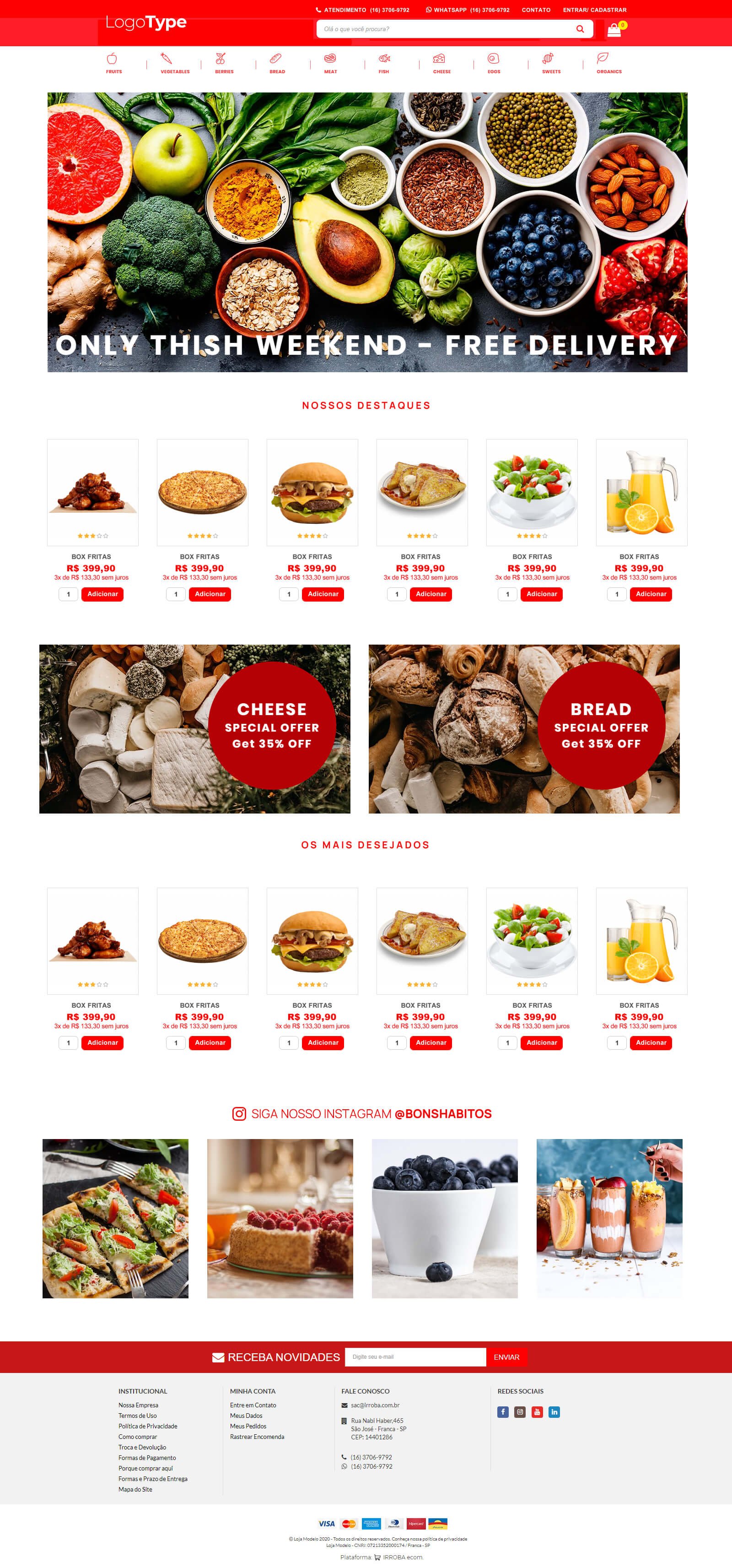
Task: Open the Entrar/Cadastrar link
Action: tap(594, 10)
